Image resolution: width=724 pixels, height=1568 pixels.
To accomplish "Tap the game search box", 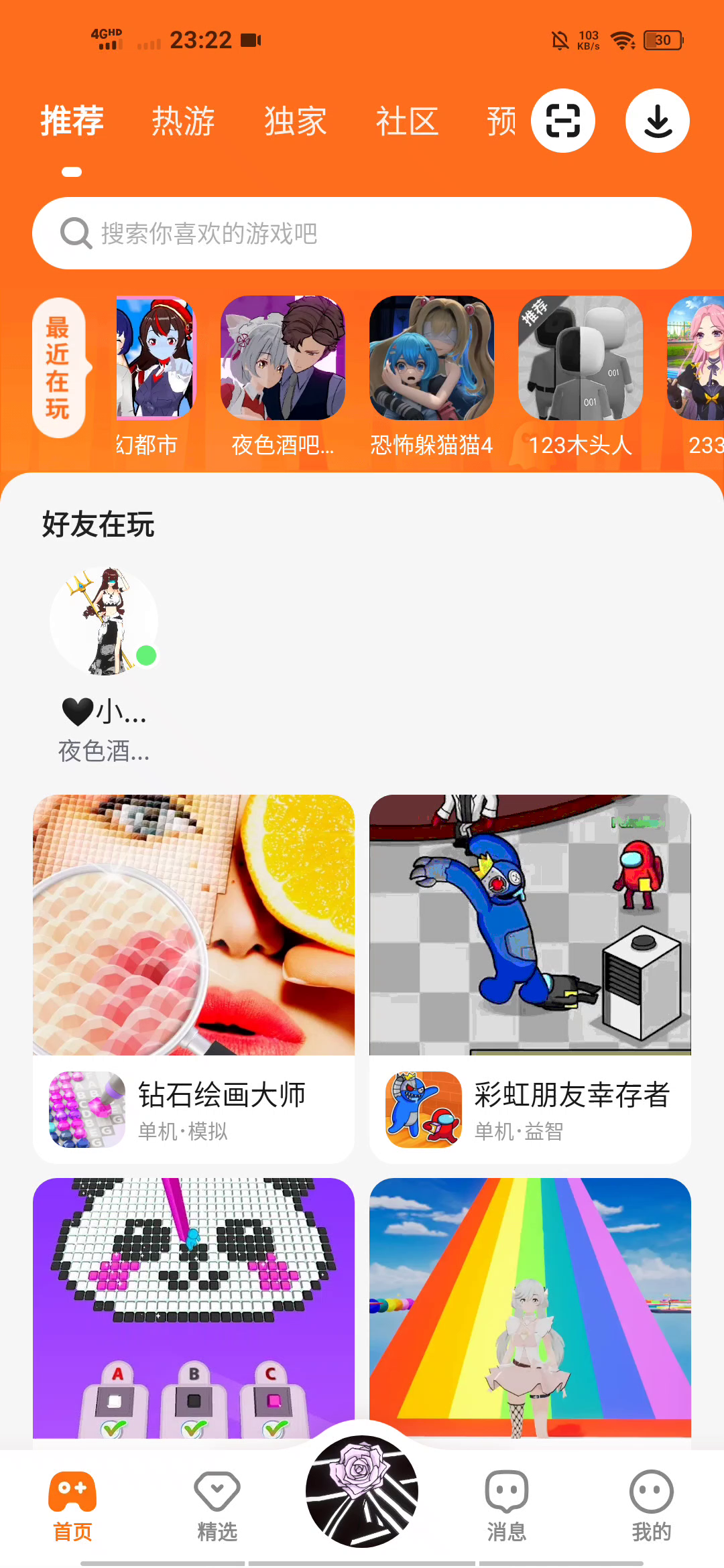I will coord(362,233).
